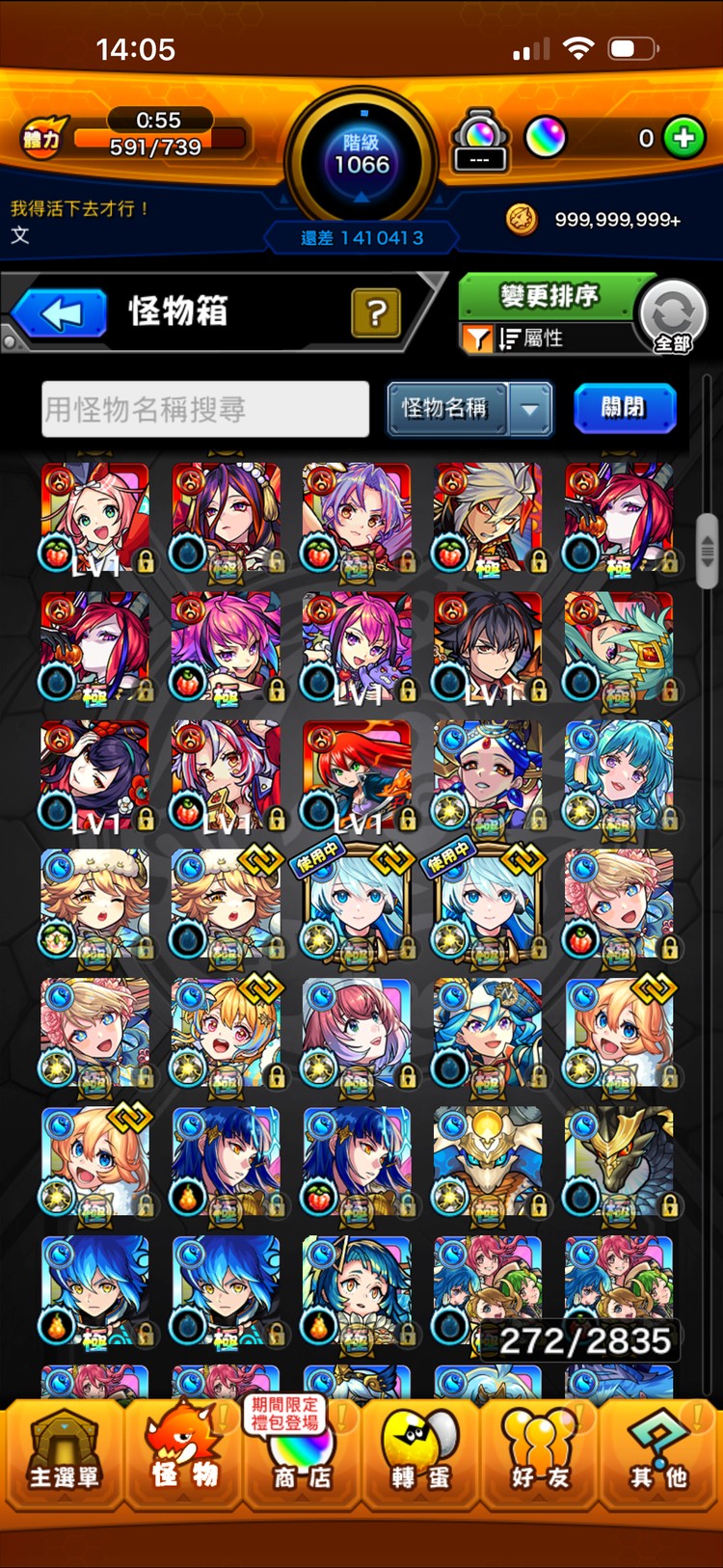Screen dimensions: 723x1568
Task: Open the item capsule icon beside rank
Action: click(480, 142)
